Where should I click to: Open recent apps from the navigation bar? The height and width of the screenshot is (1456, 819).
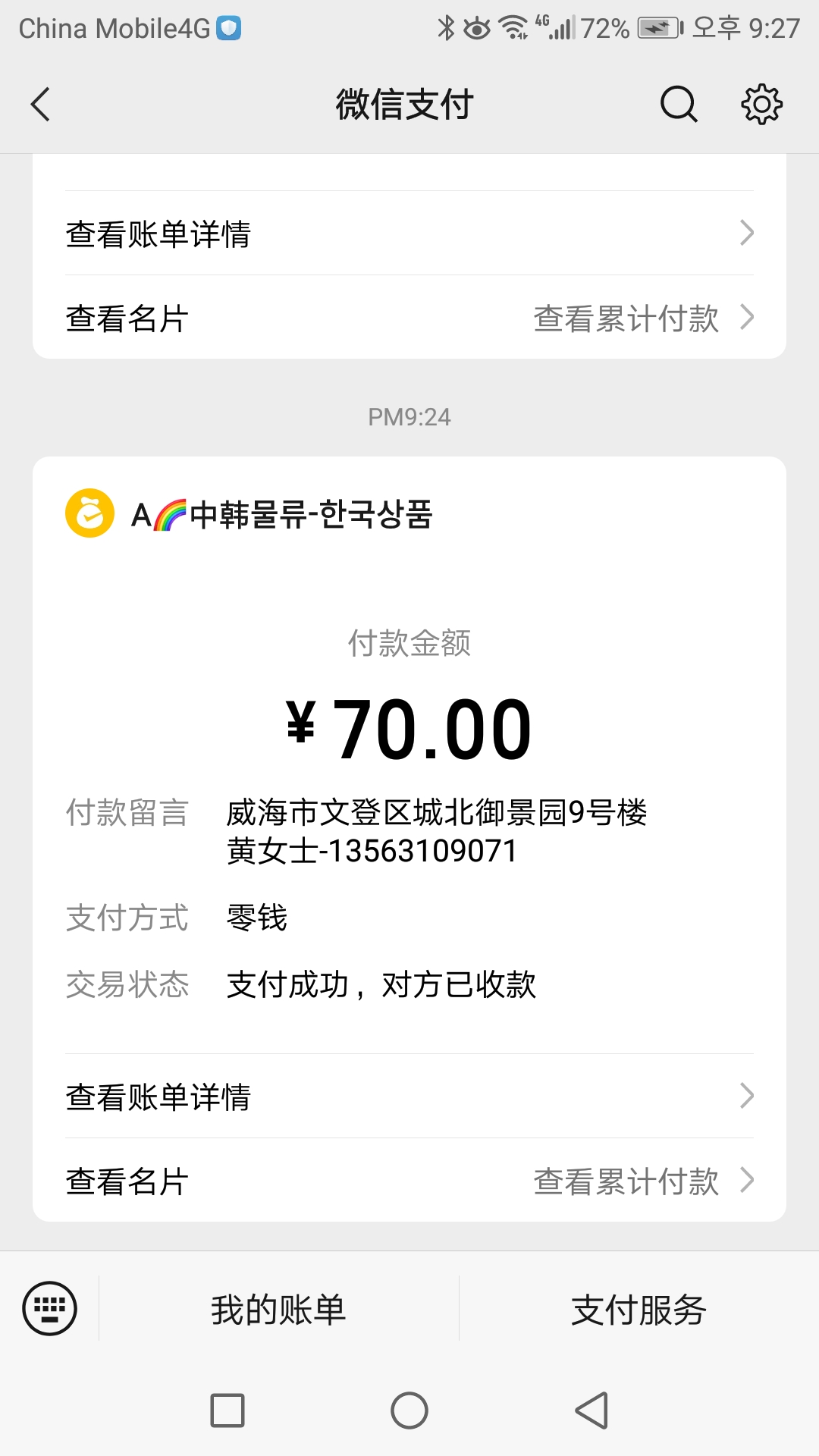pyautogui.click(x=227, y=1410)
